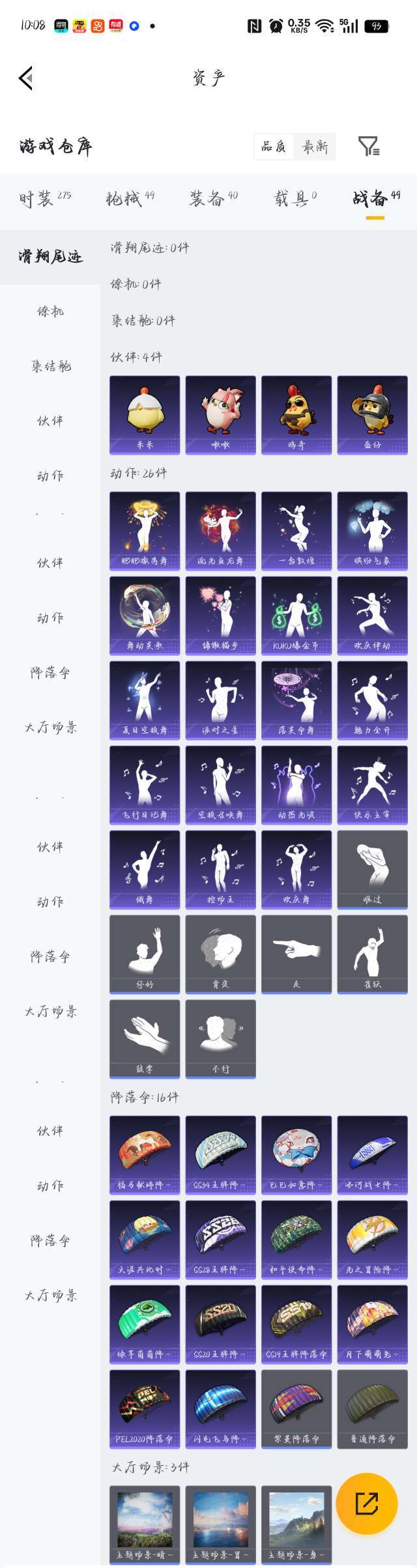This screenshot has width=417, height=1568.
Task: Select 僚机 in the side menu
Action: click(x=50, y=311)
